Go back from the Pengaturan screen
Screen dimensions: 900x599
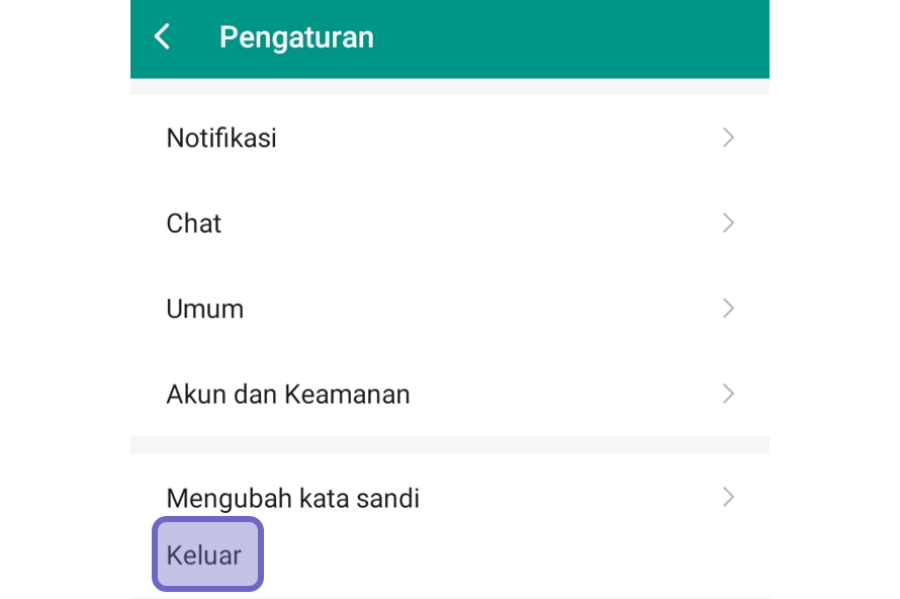tap(162, 38)
